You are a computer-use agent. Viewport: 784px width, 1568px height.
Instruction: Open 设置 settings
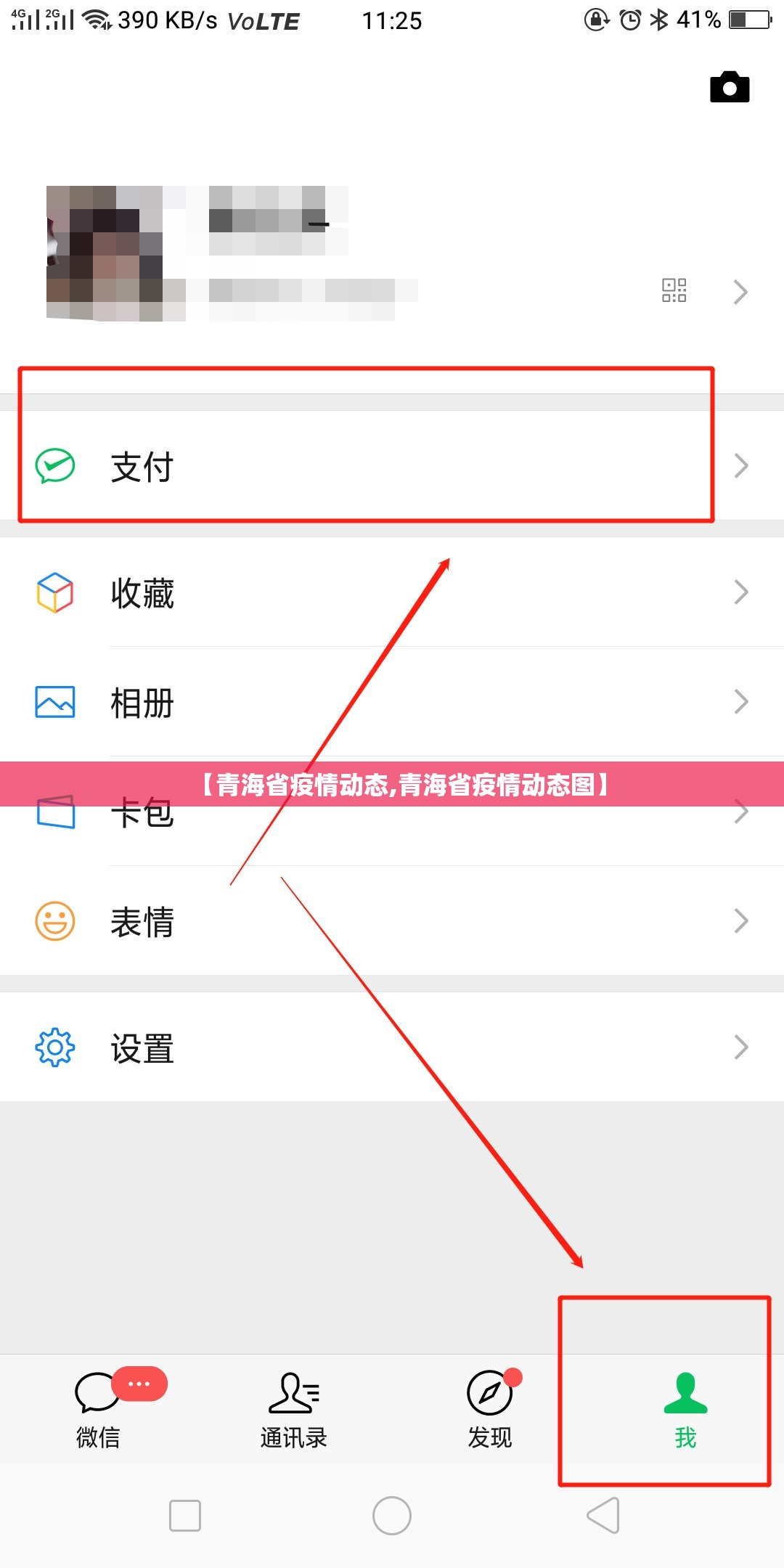pyautogui.click(x=392, y=1048)
